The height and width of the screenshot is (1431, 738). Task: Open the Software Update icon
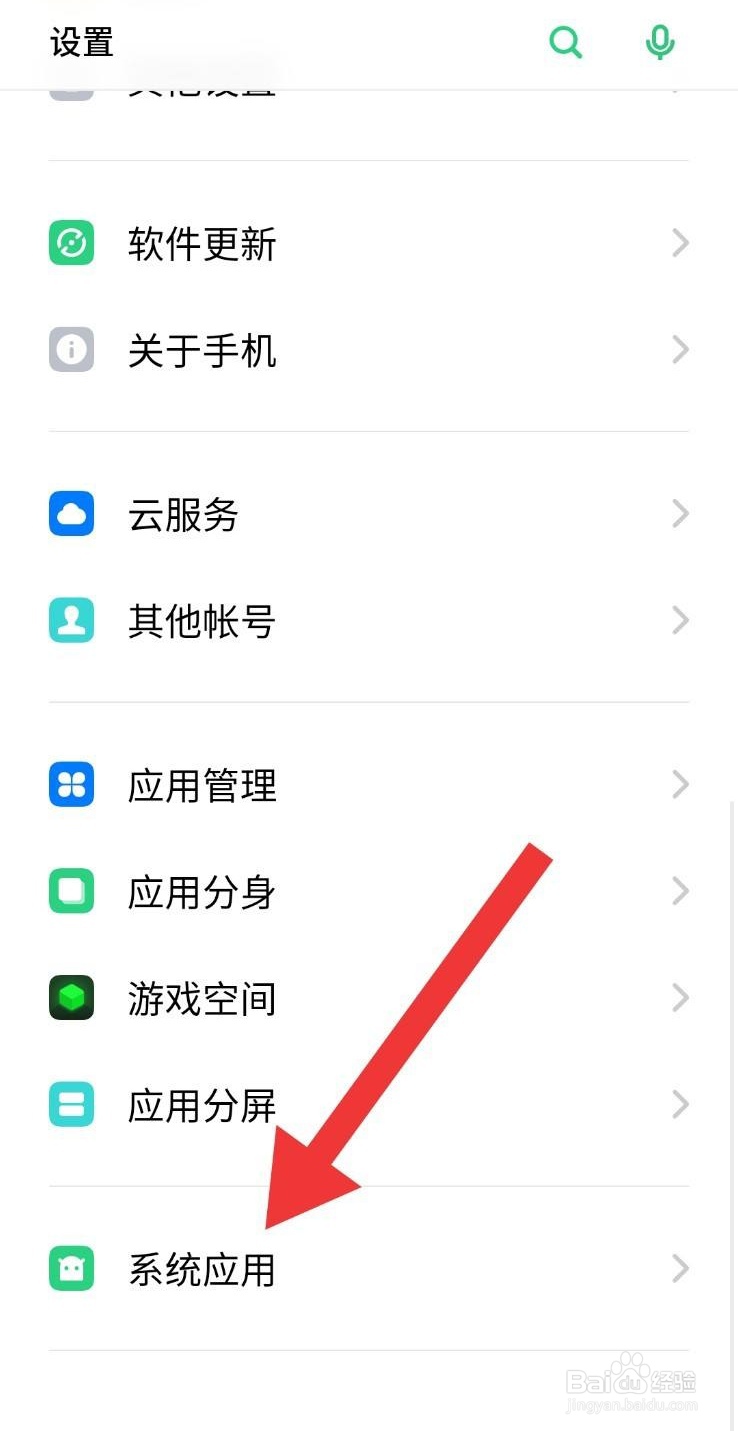click(70, 243)
